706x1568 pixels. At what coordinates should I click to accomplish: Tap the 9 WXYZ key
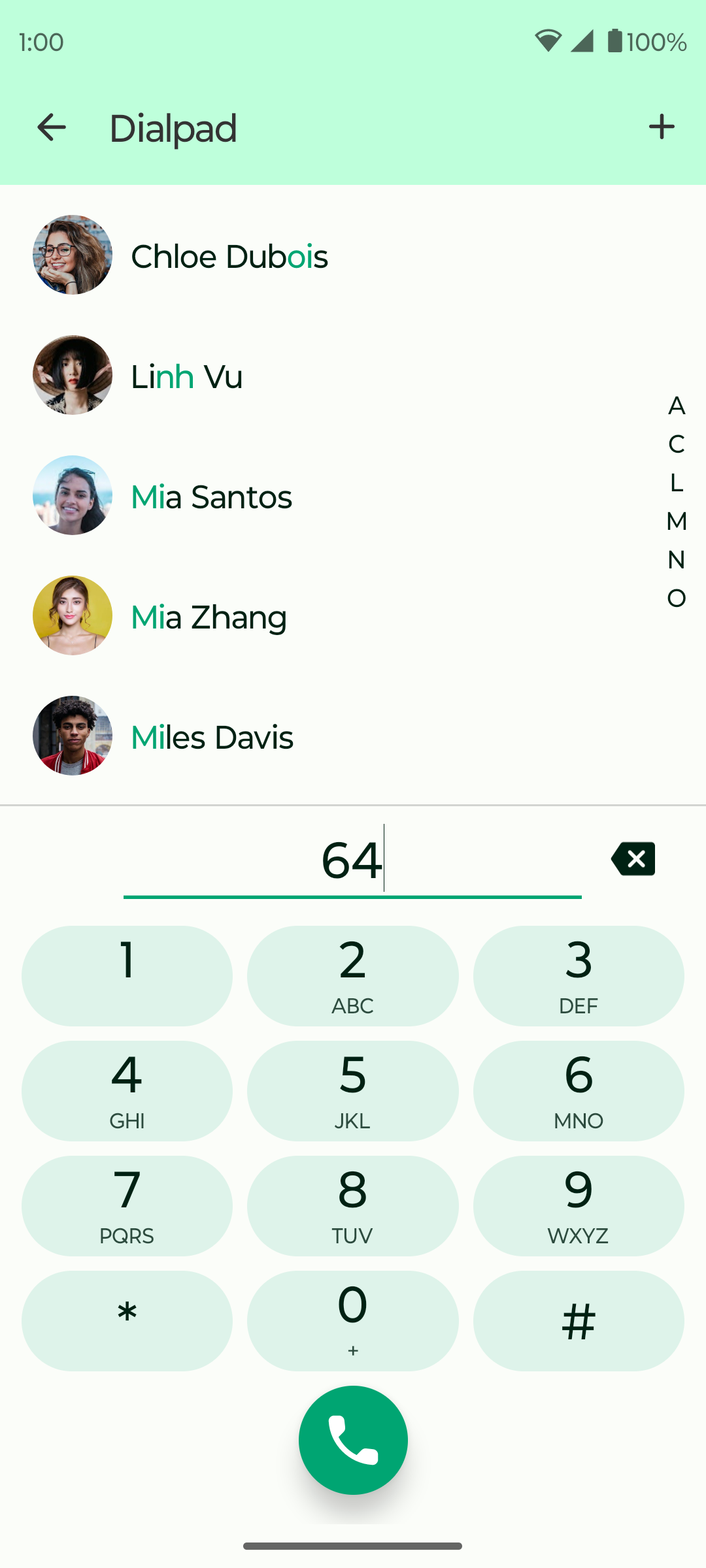coord(578,1205)
